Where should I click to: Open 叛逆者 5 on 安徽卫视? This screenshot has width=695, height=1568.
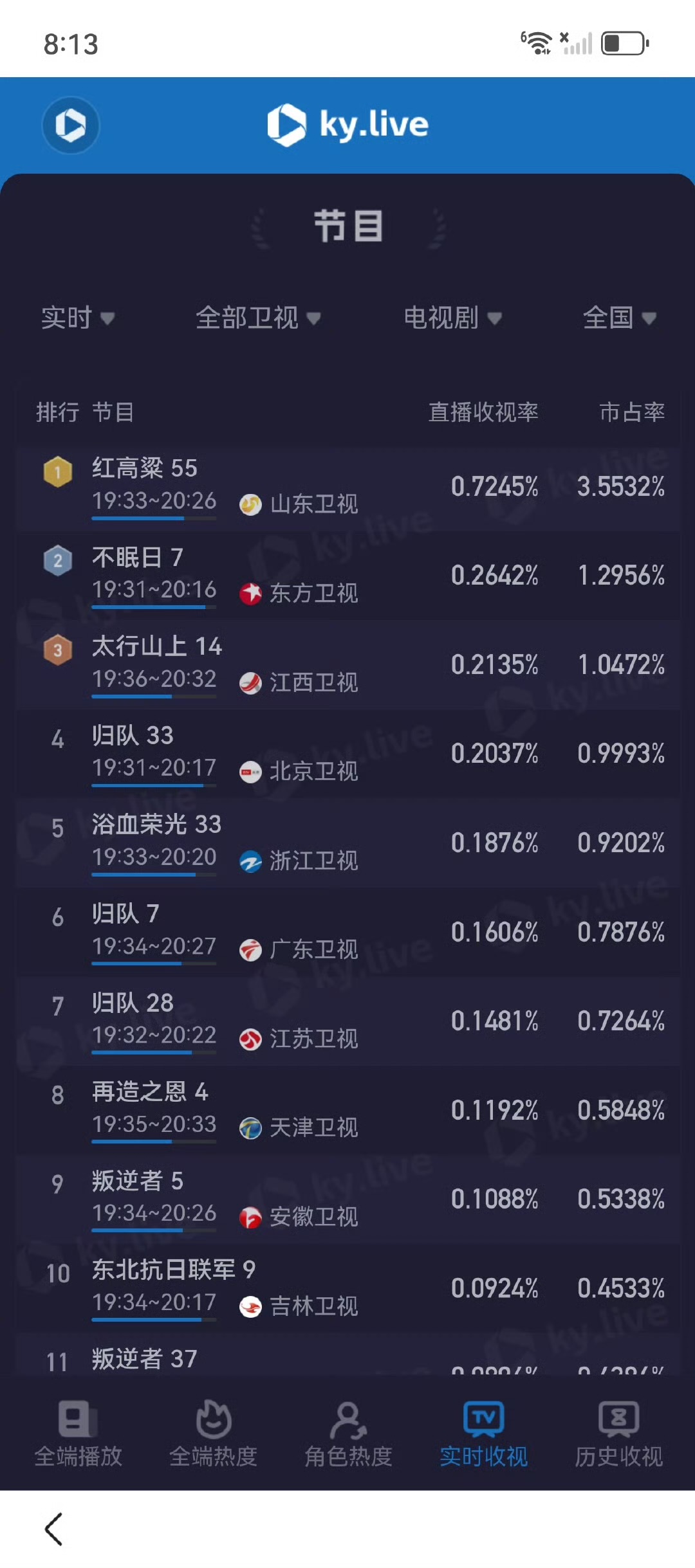coord(347,1199)
